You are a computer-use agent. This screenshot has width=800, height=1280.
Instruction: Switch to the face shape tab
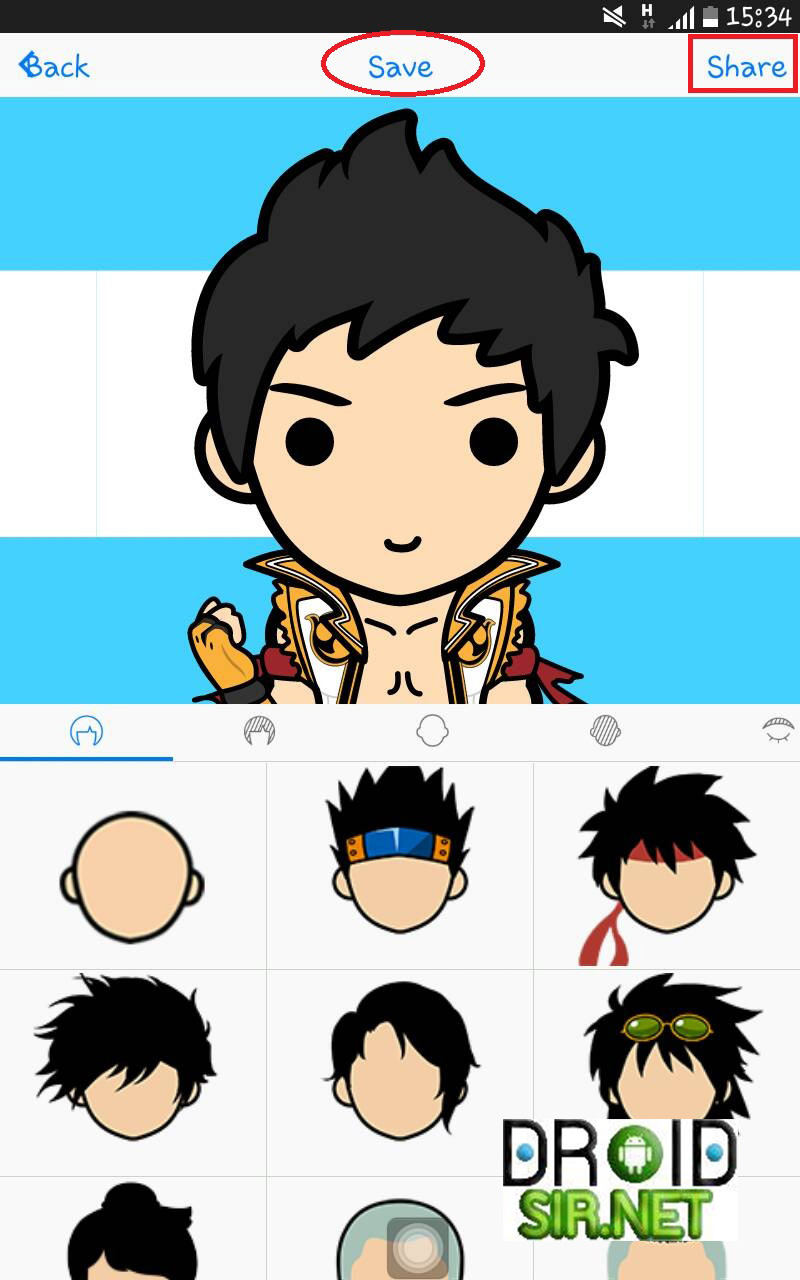432,732
